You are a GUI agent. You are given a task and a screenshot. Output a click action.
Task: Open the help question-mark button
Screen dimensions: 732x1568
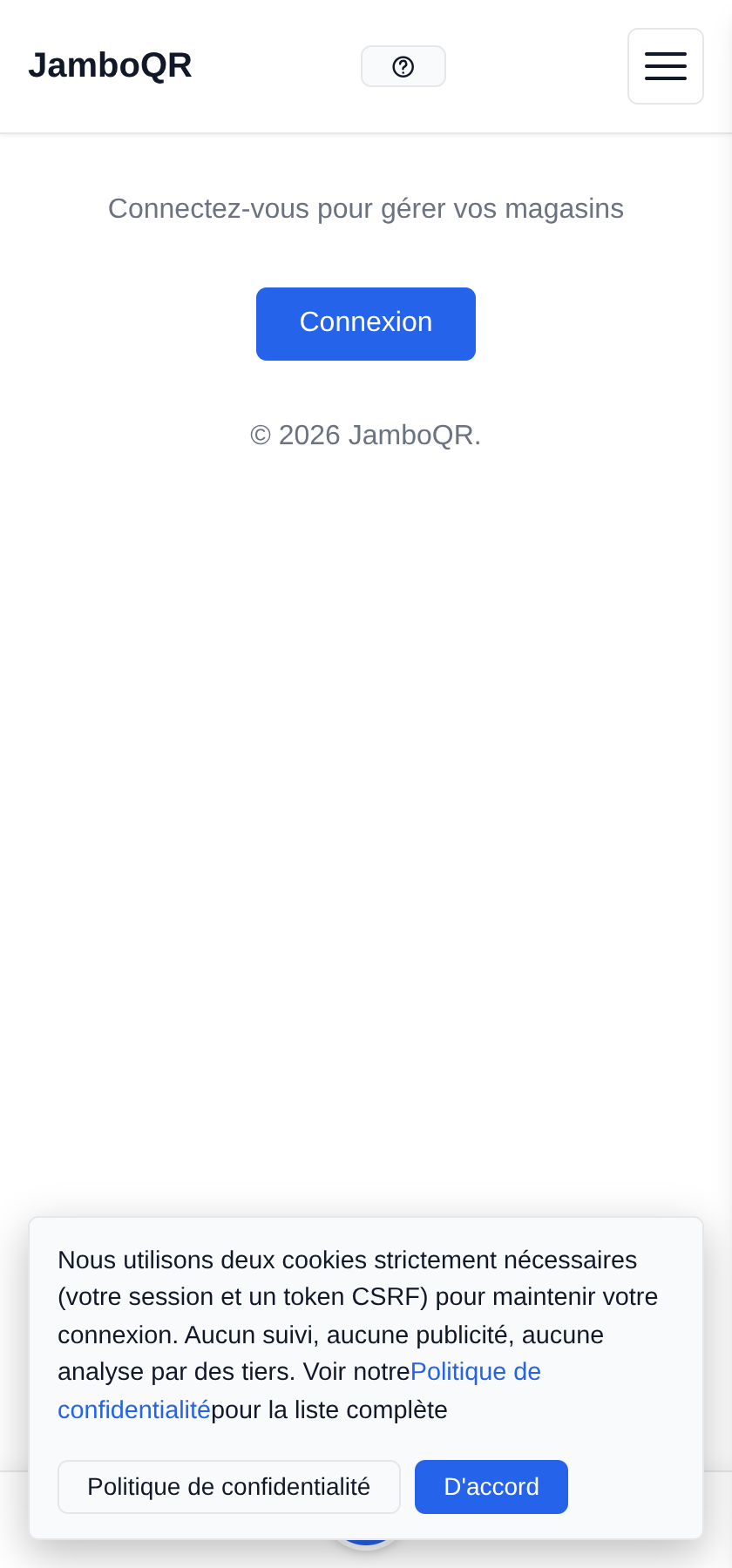[403, 66]
